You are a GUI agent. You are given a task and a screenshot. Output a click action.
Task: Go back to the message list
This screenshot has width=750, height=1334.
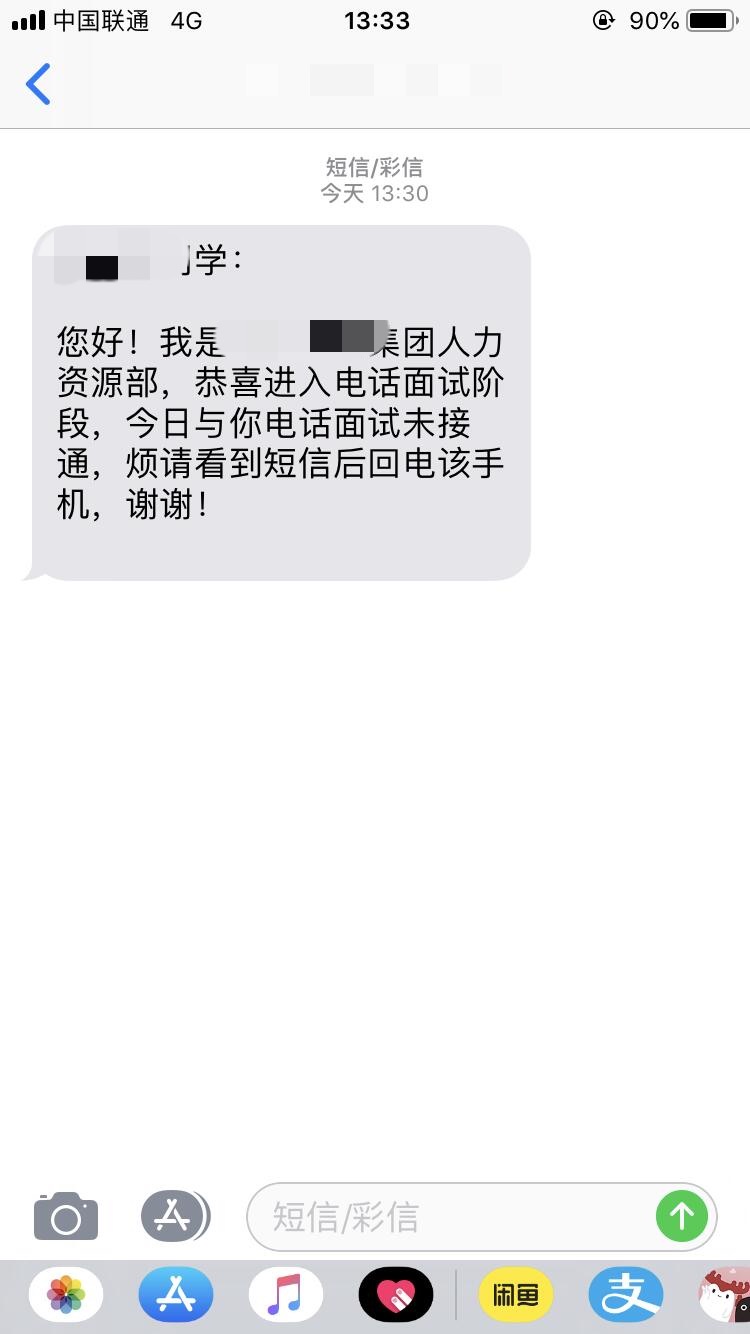tap(38, 84)
